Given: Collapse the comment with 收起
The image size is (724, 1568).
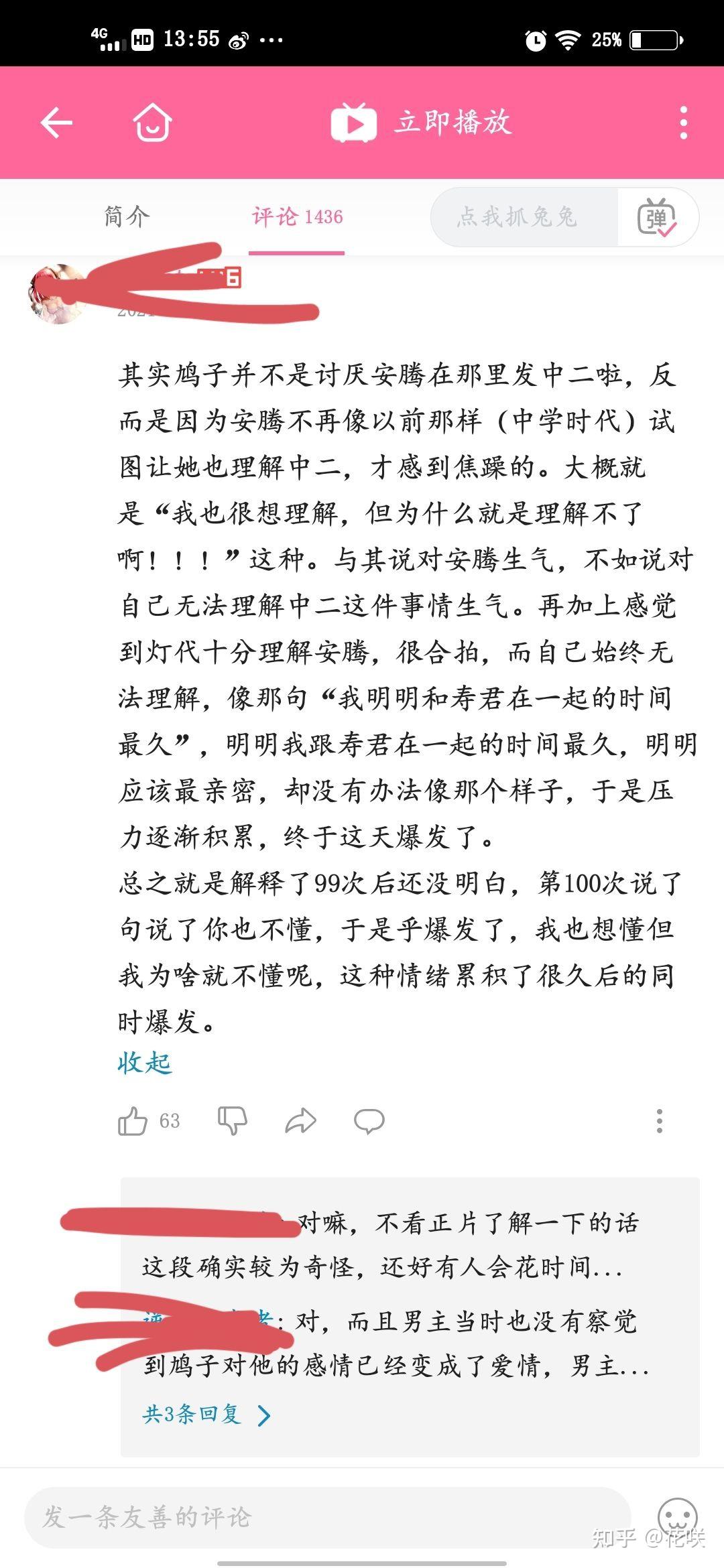Looking at the screenshot, I should coord(145,1063).
